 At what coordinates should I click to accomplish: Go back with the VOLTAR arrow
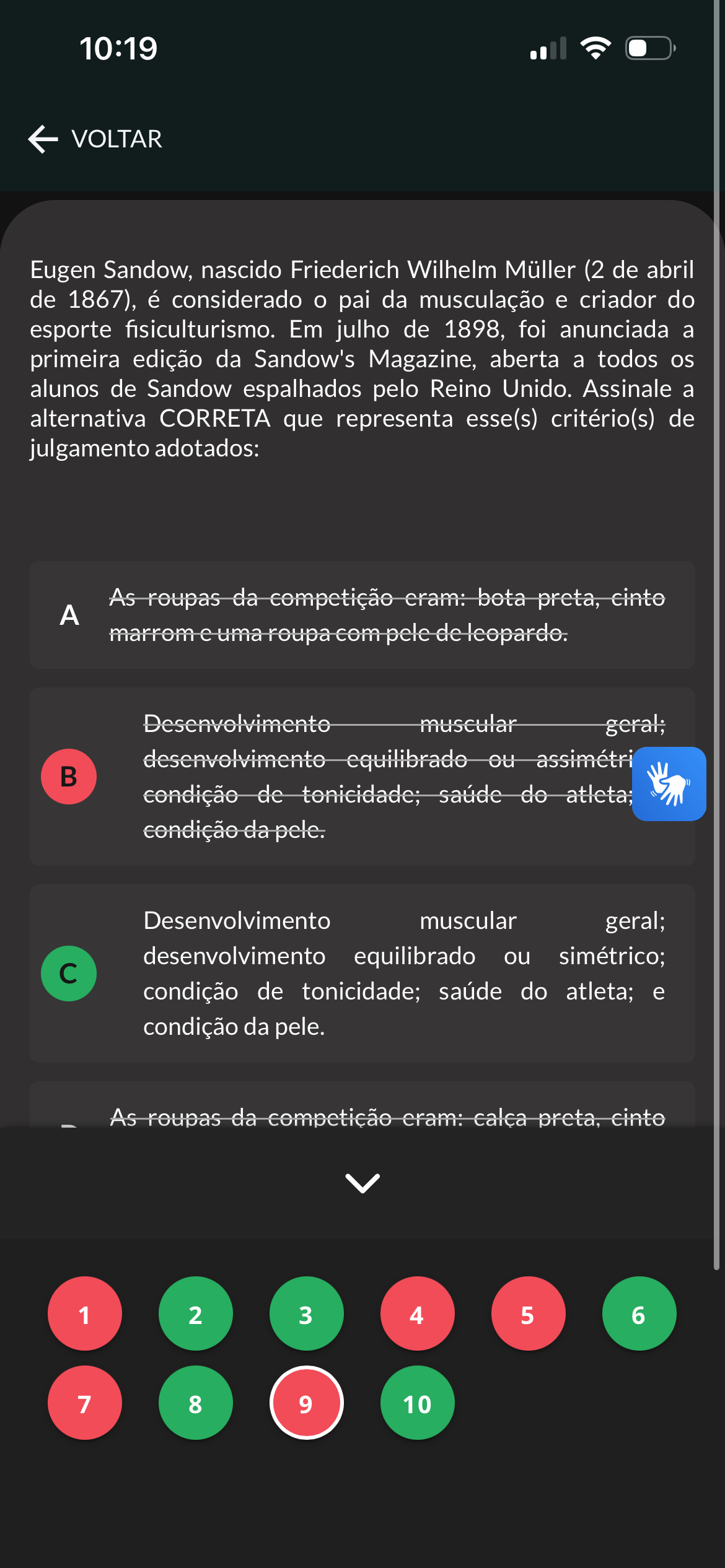(95, 139)
